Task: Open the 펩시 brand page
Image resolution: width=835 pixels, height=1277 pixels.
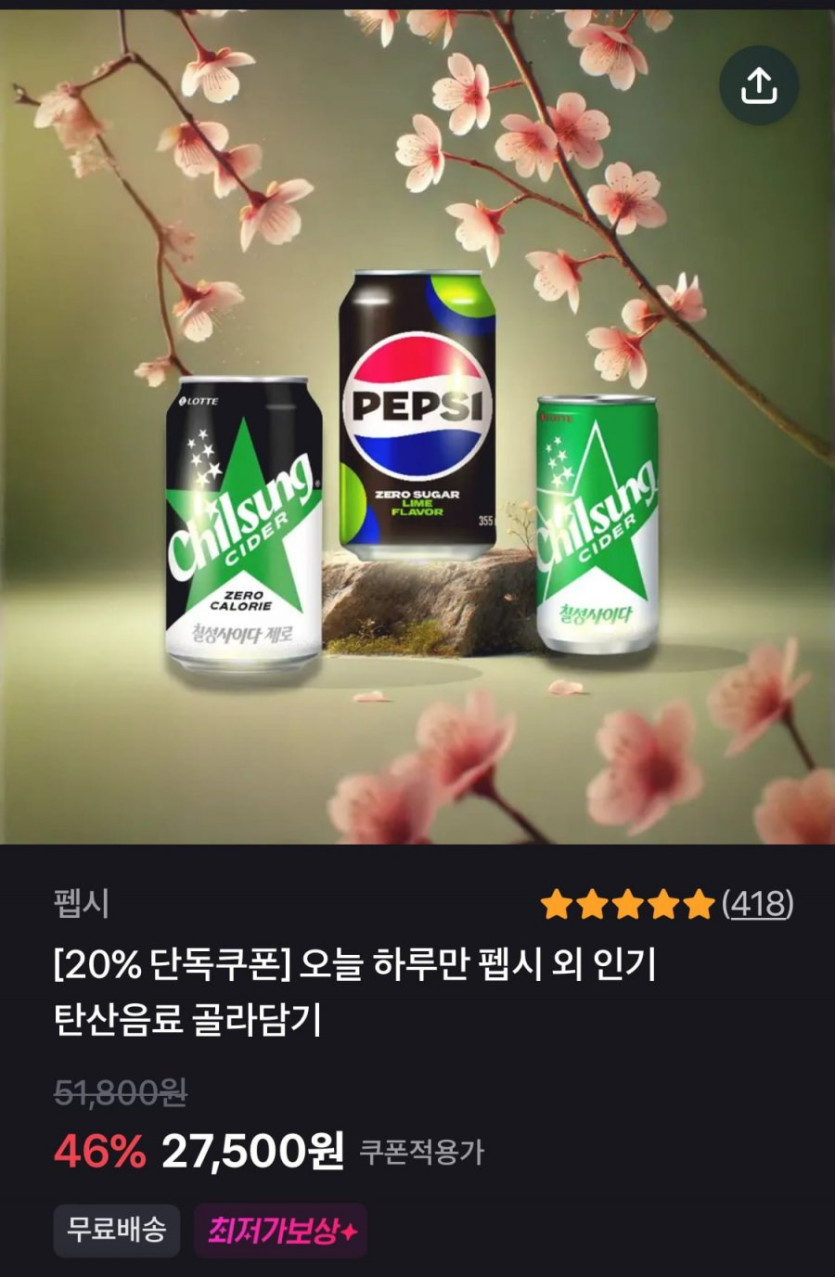Action: (81, 904)
